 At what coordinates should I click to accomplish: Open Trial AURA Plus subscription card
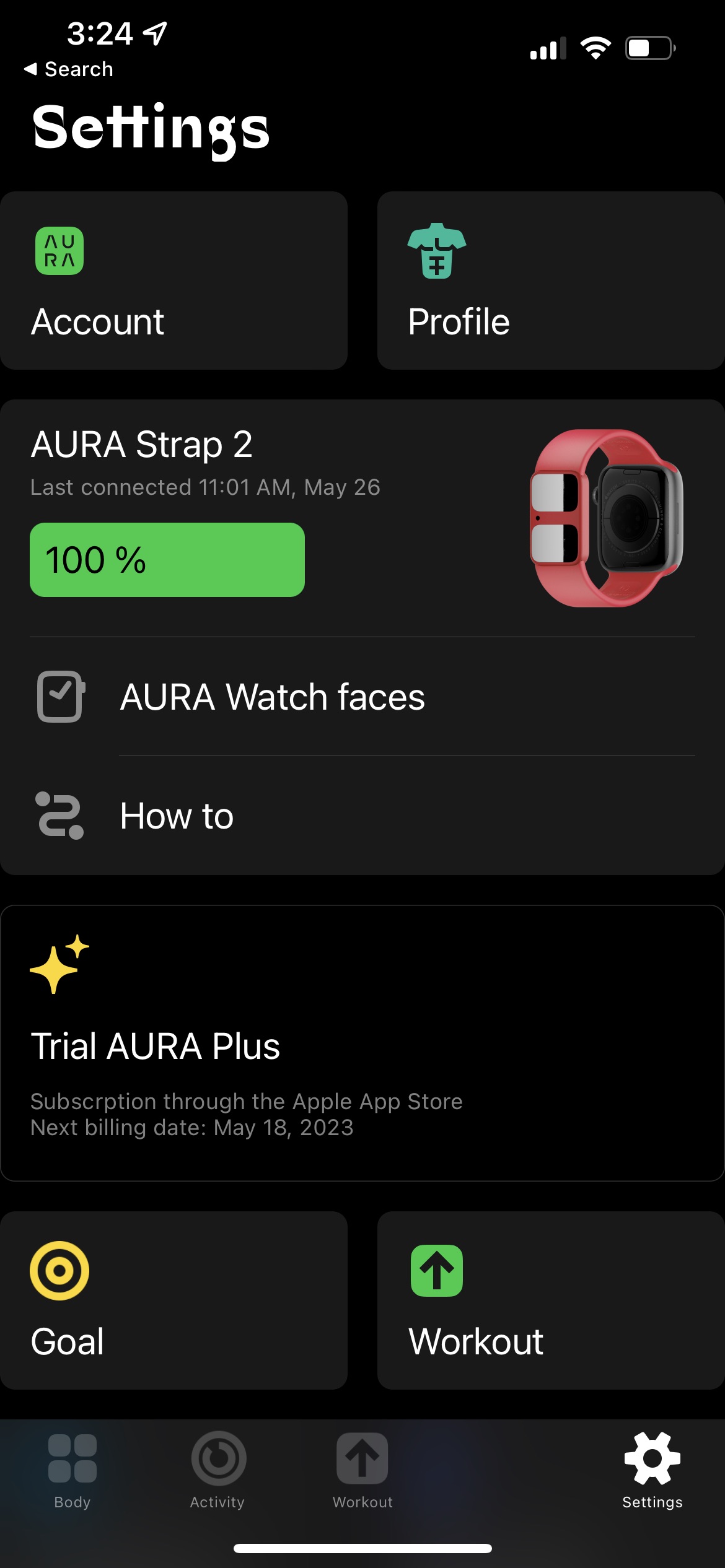coord(362,1043)
